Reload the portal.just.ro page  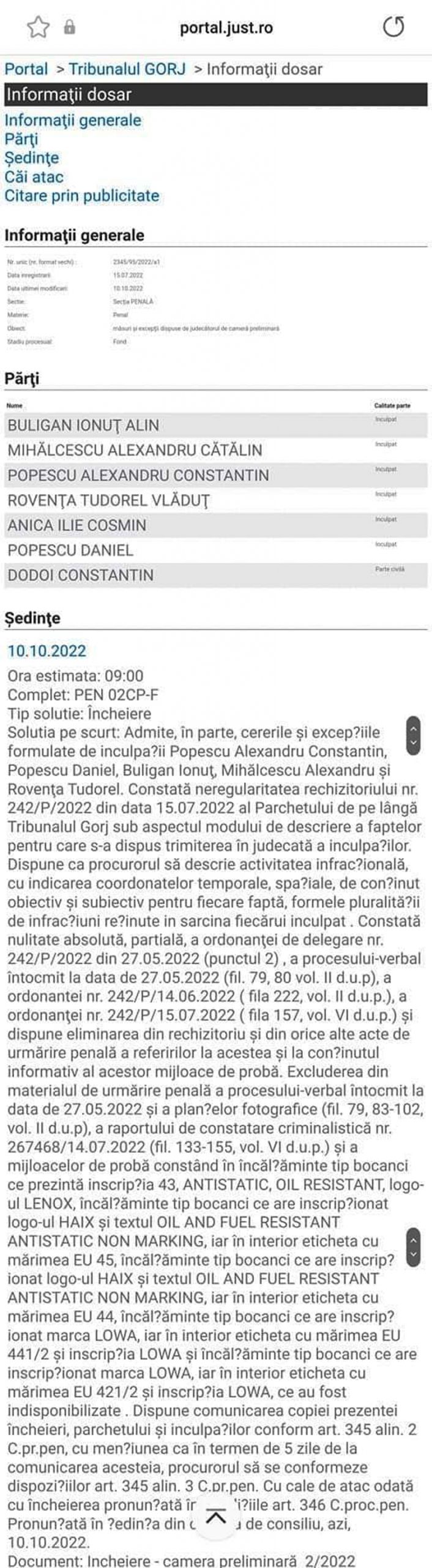[393, 27]
